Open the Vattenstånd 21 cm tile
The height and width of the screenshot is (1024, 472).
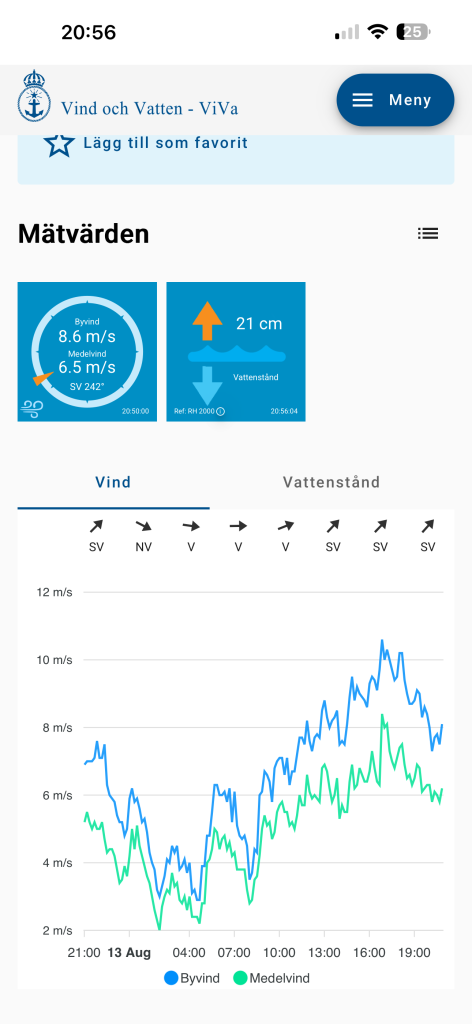pyautogui.click(x=236, y=352)
